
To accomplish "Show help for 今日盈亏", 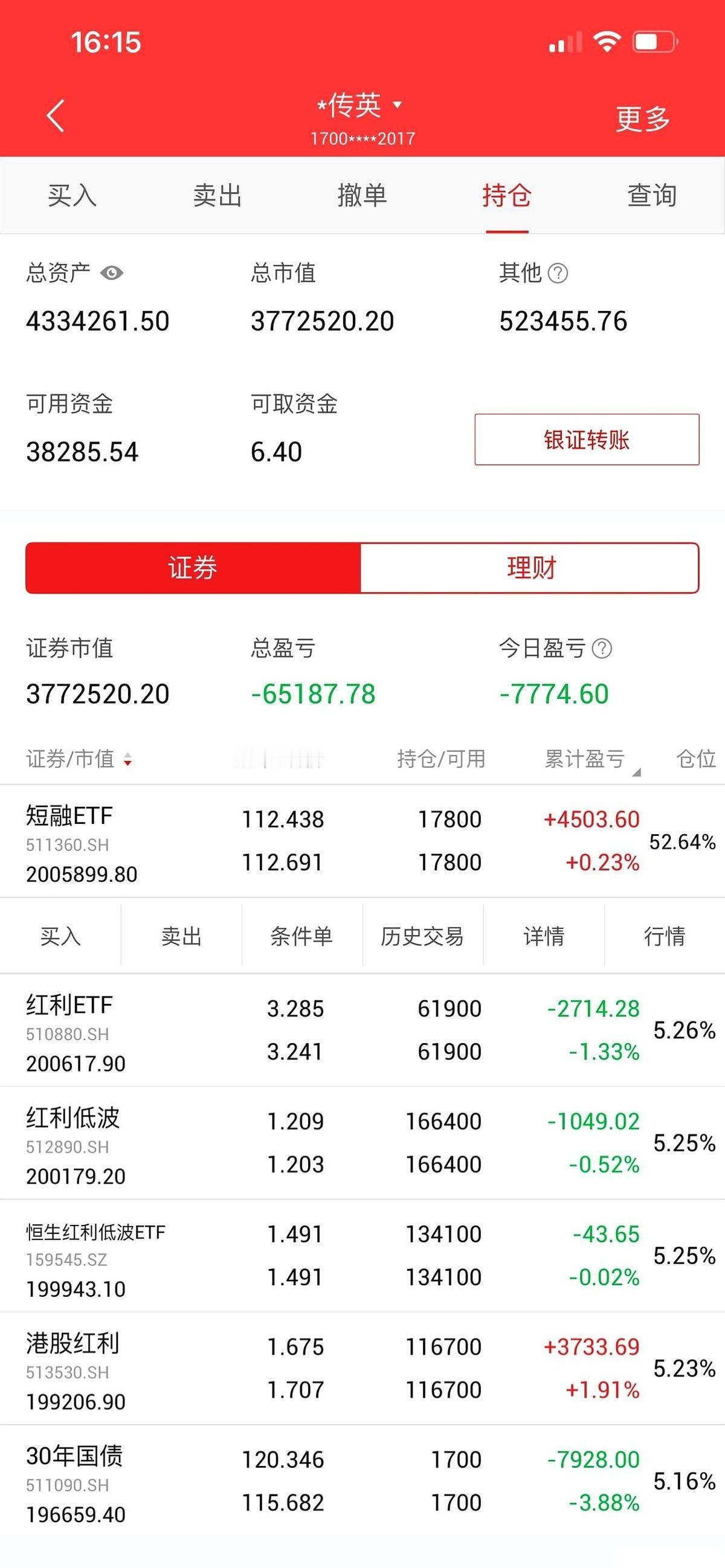I will (601, 648).
